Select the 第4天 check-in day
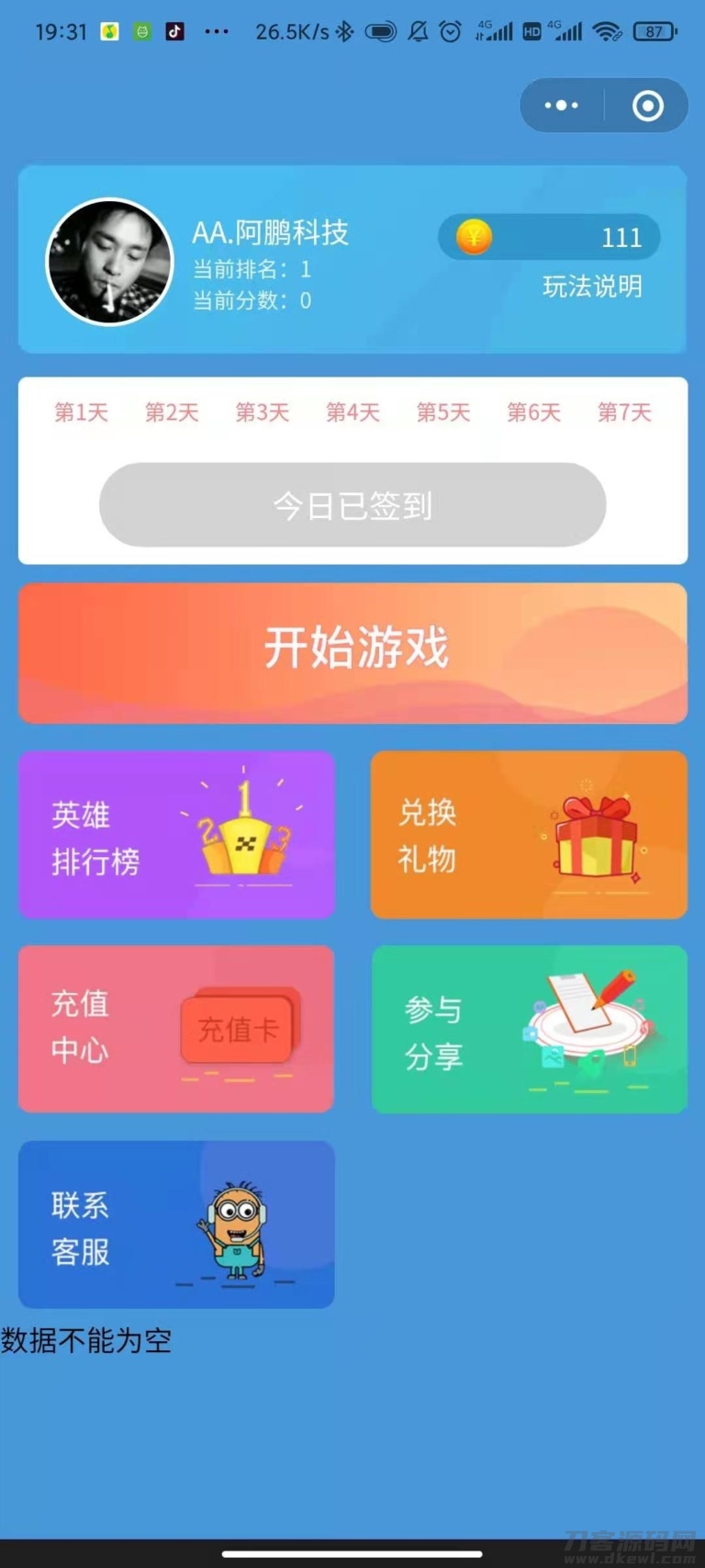This screenshot has width=705, height=1568. [x=351, y=412]
